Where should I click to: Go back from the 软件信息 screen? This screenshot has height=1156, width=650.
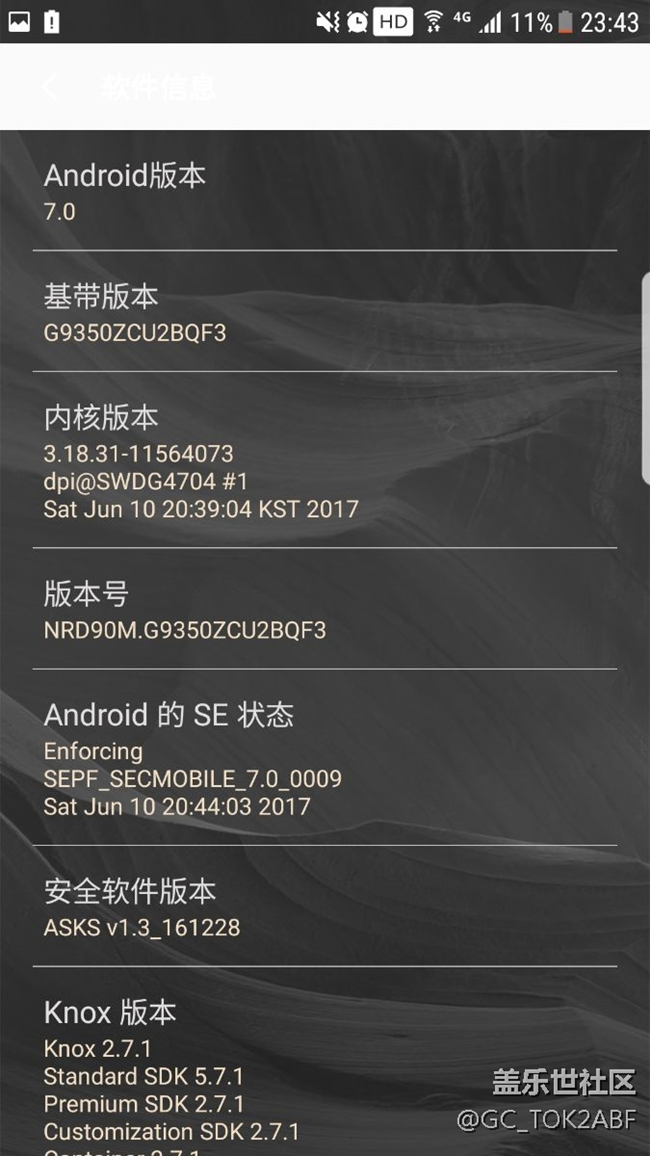pyautogui.click(x=50, y=87)
